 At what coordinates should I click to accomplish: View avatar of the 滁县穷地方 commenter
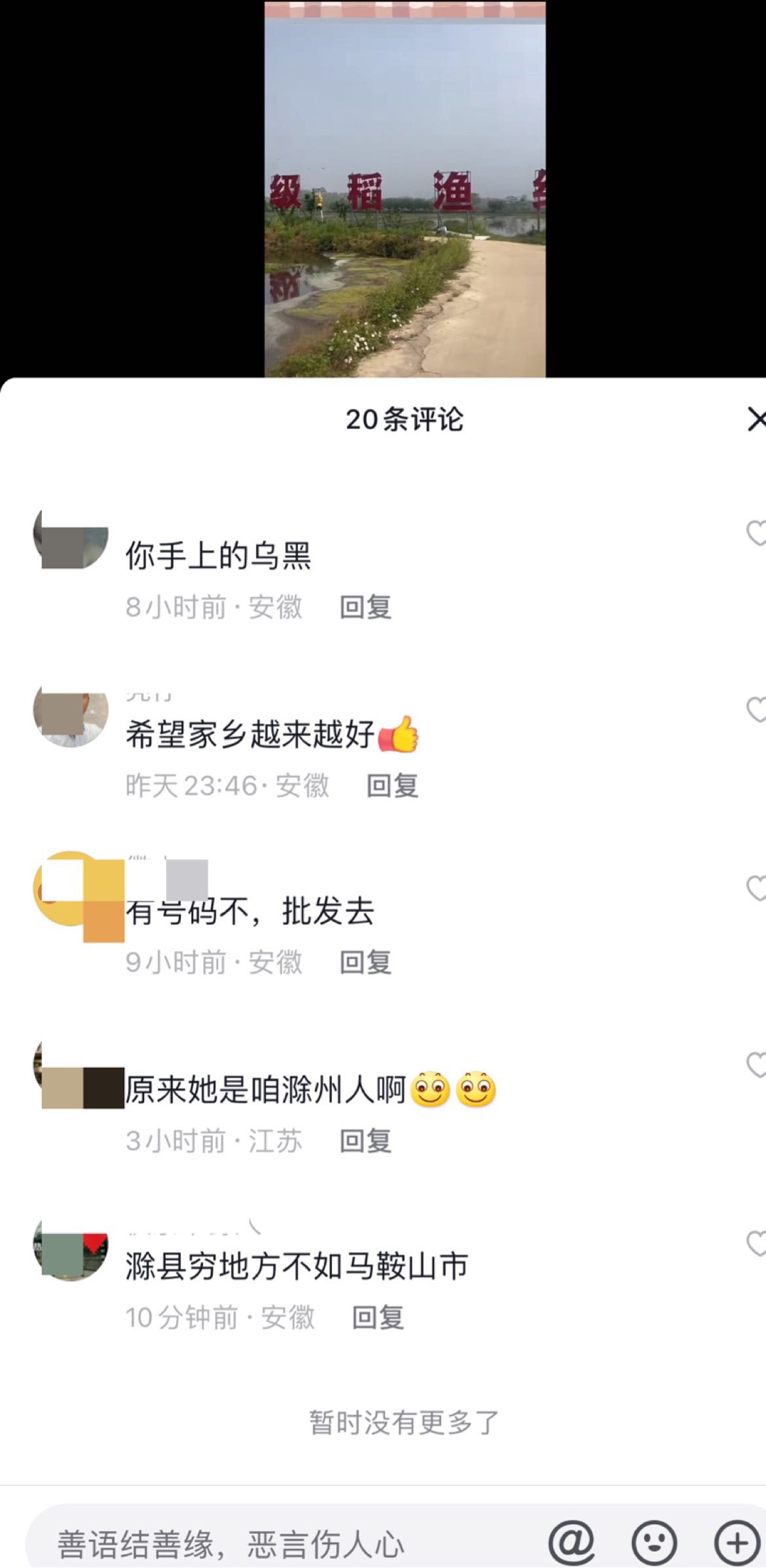(71, 1249)
